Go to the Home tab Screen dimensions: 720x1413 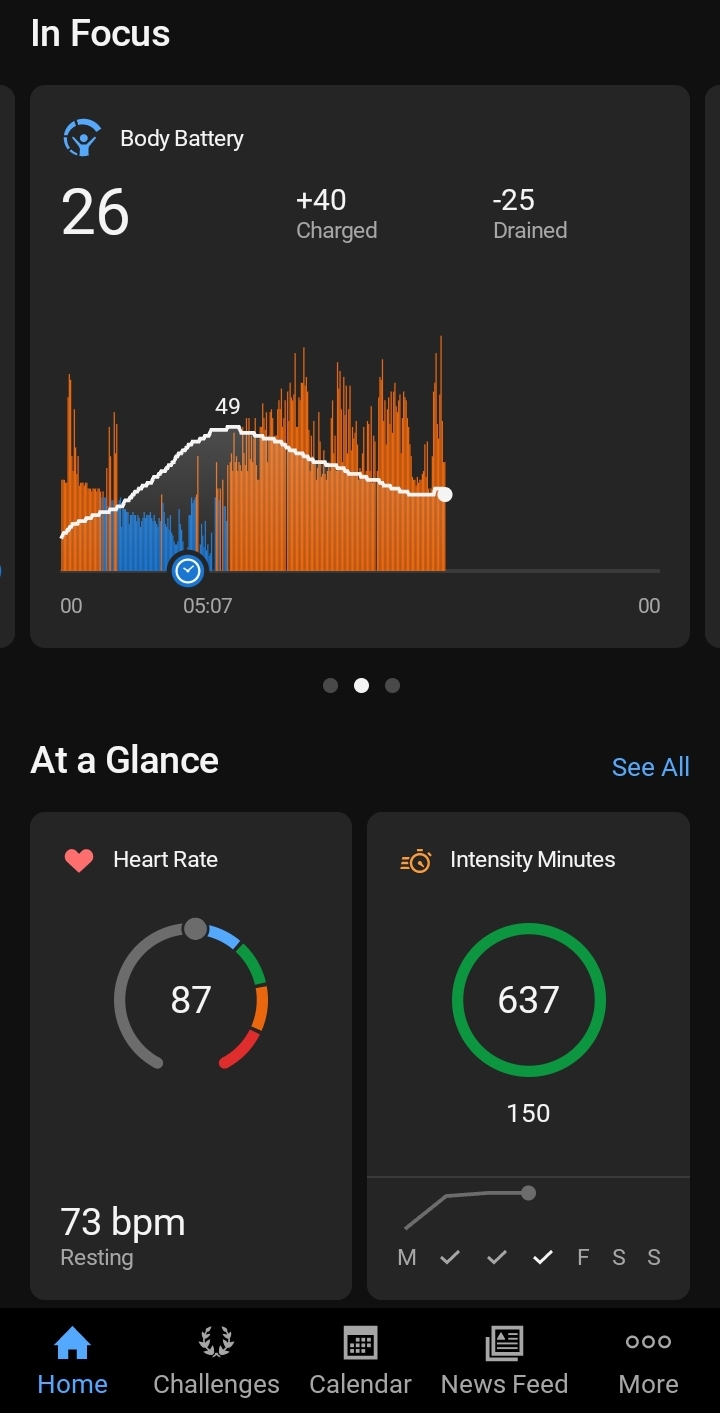(72, 1361)
